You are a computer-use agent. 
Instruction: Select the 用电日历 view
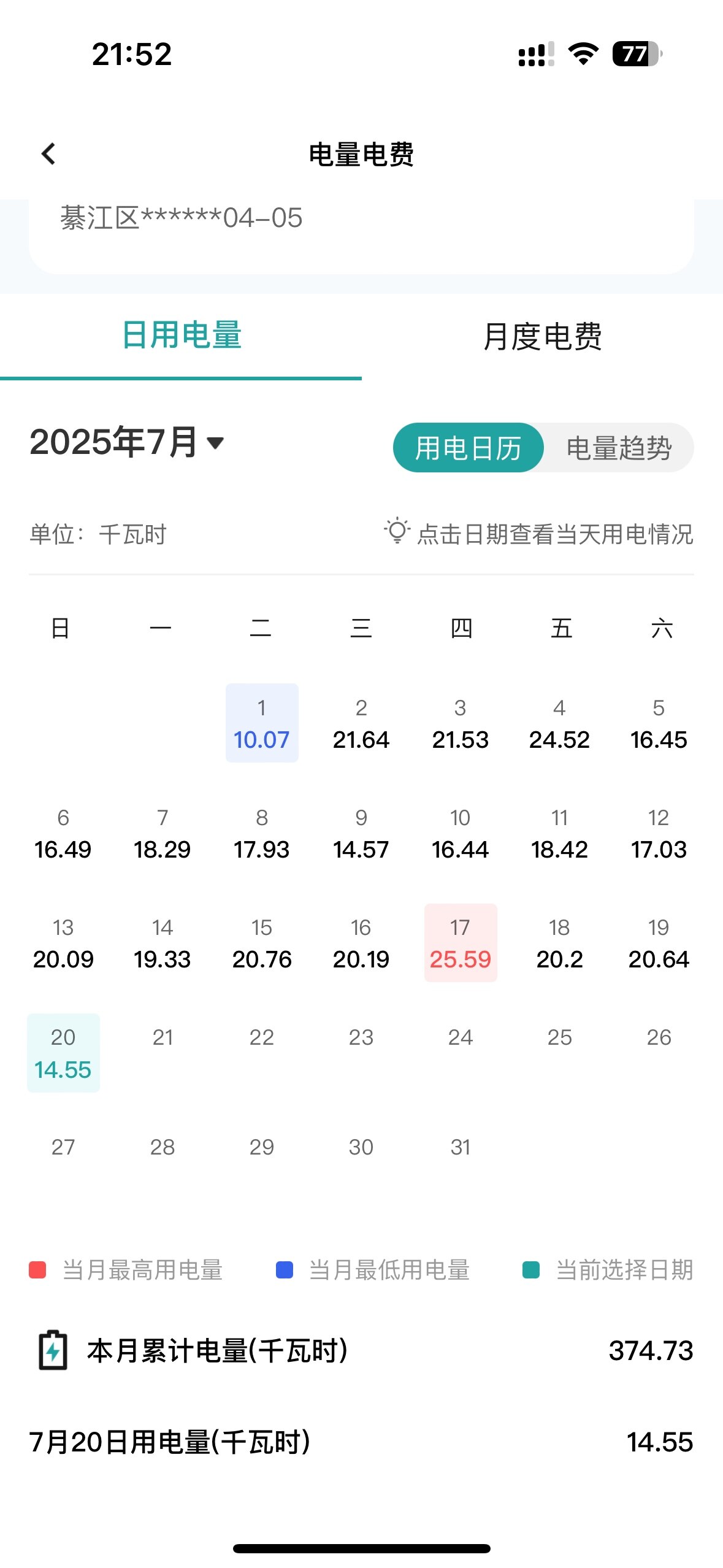tap(468, 448)
